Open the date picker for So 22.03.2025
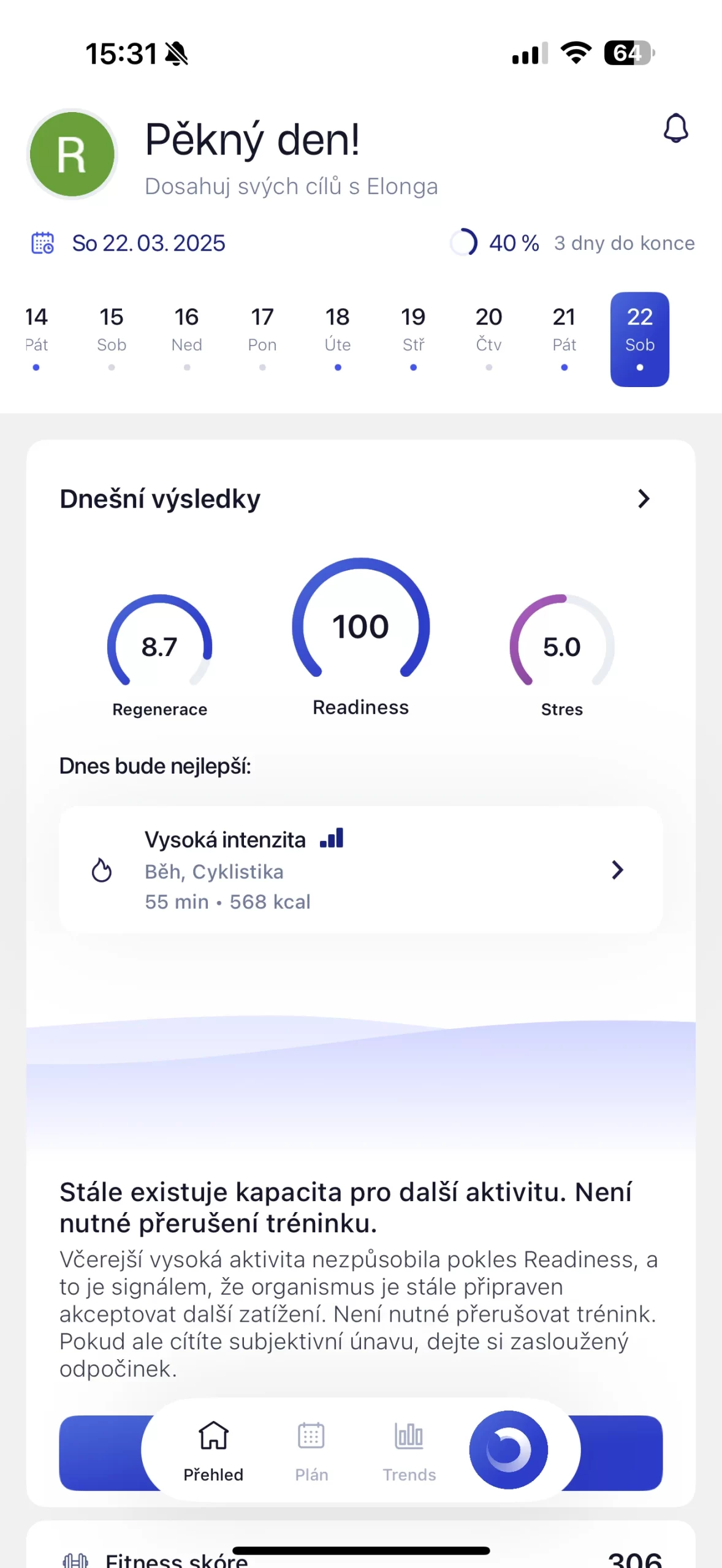Screen dimensions: 722x1568 tap(129, 243)
